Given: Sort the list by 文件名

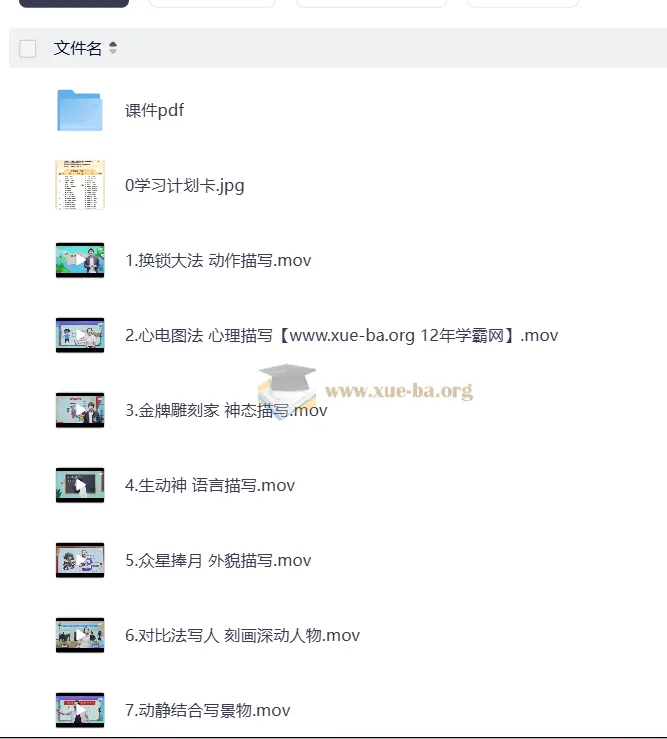Looking at the screenshot, I should (113, 48).
